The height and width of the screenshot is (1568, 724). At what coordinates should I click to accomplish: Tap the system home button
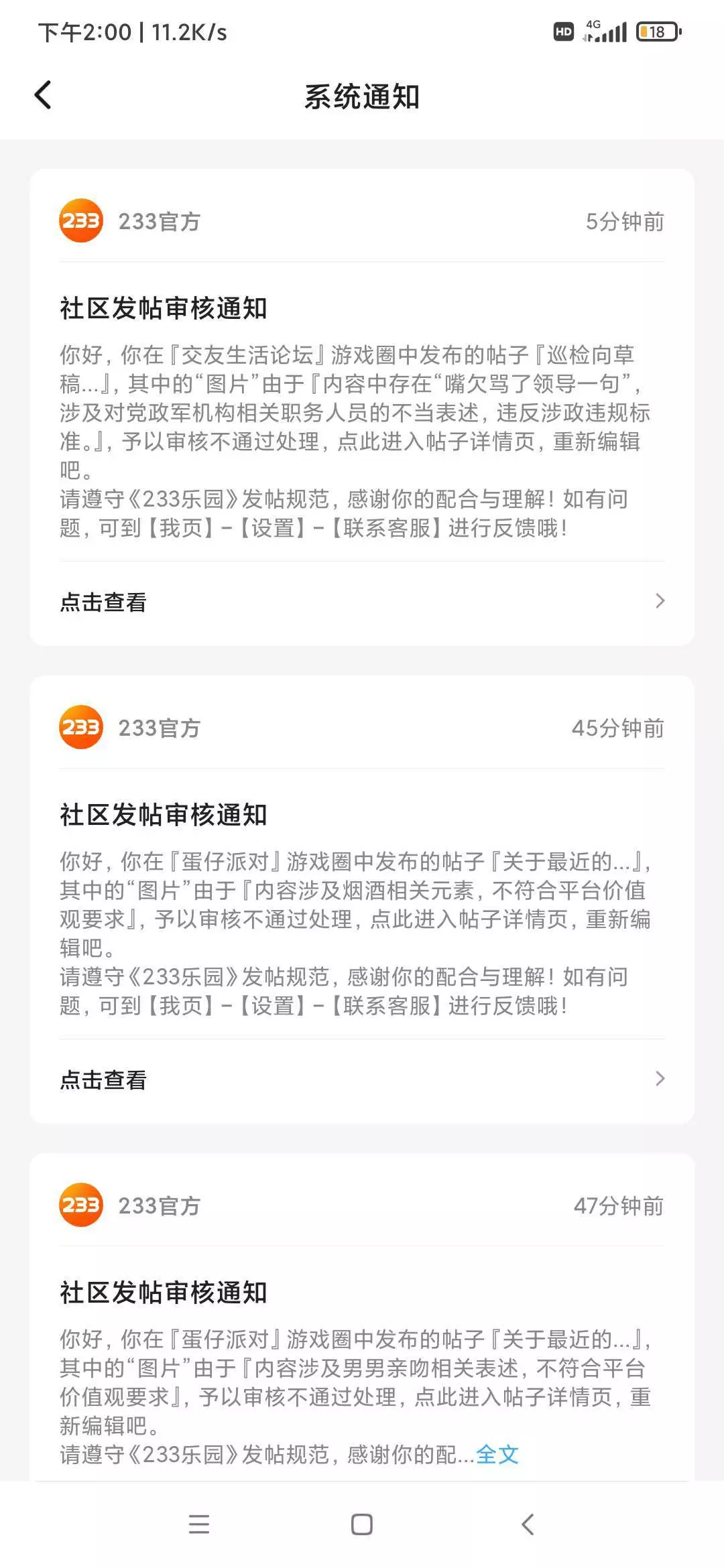pyautogui.click(x=362, y=1524)
